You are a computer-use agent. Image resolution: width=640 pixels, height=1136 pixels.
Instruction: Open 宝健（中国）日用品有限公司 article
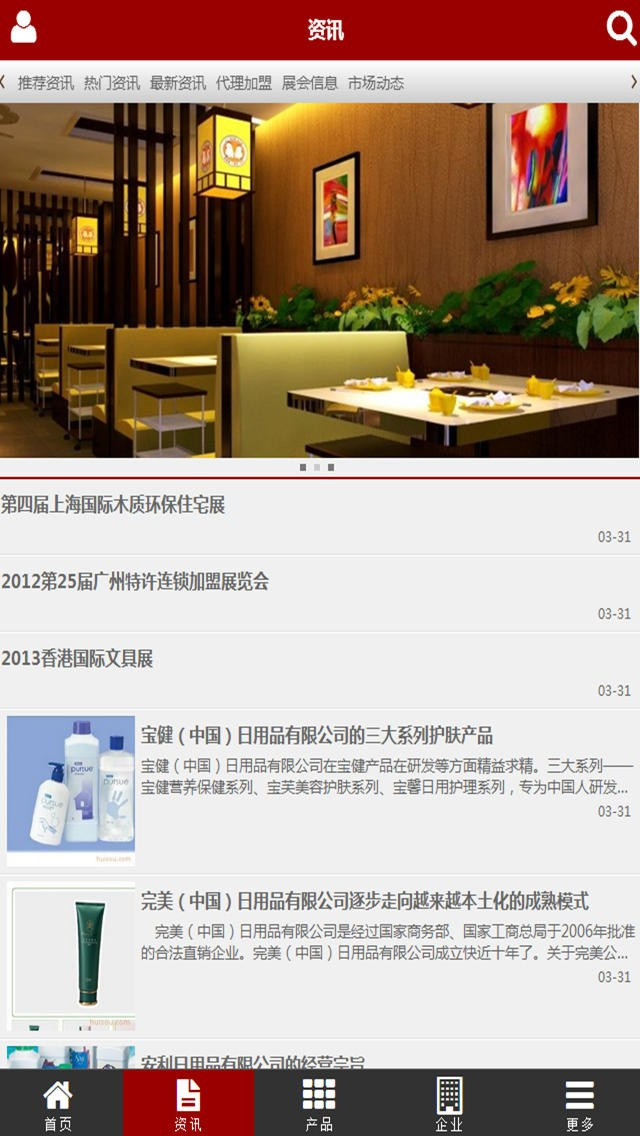[x=317, y=737]
